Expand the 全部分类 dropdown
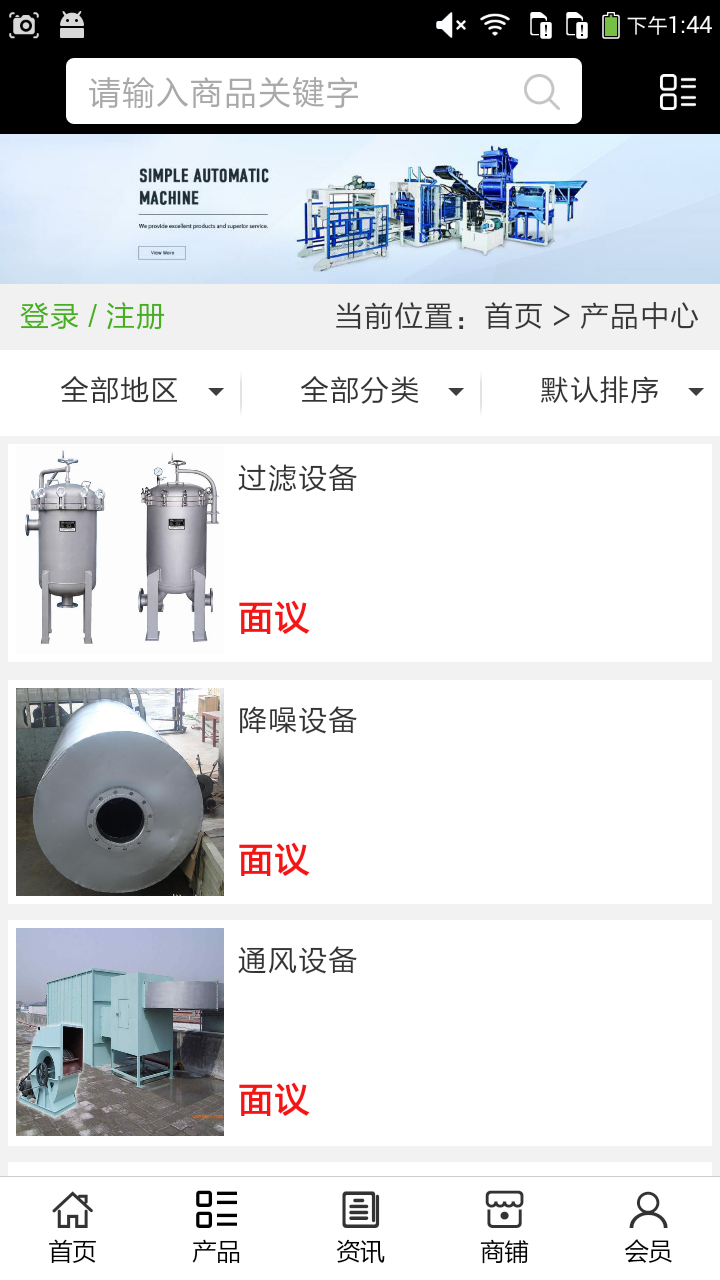Viewport: 720px width, 1280px height. pos(380,391)
